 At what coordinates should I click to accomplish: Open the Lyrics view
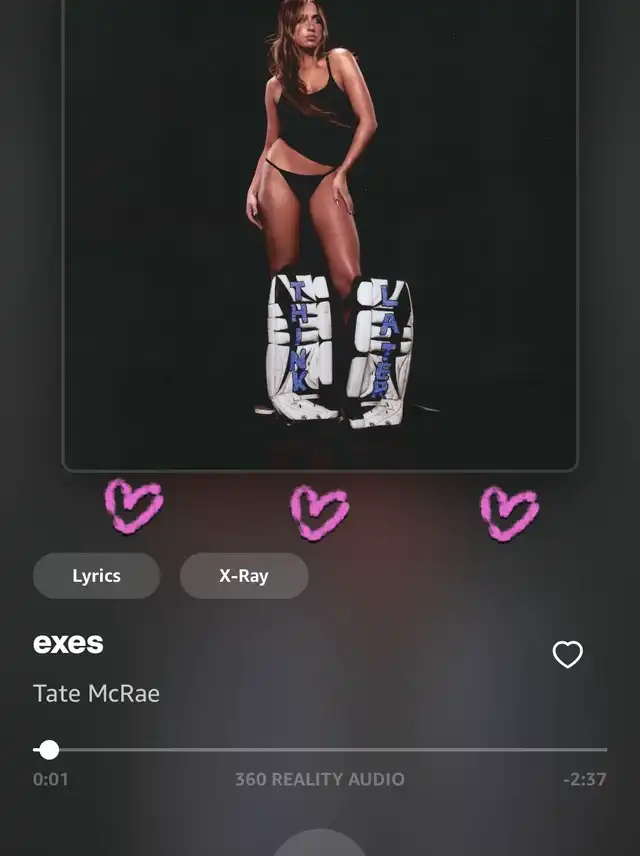click(96, 576)
